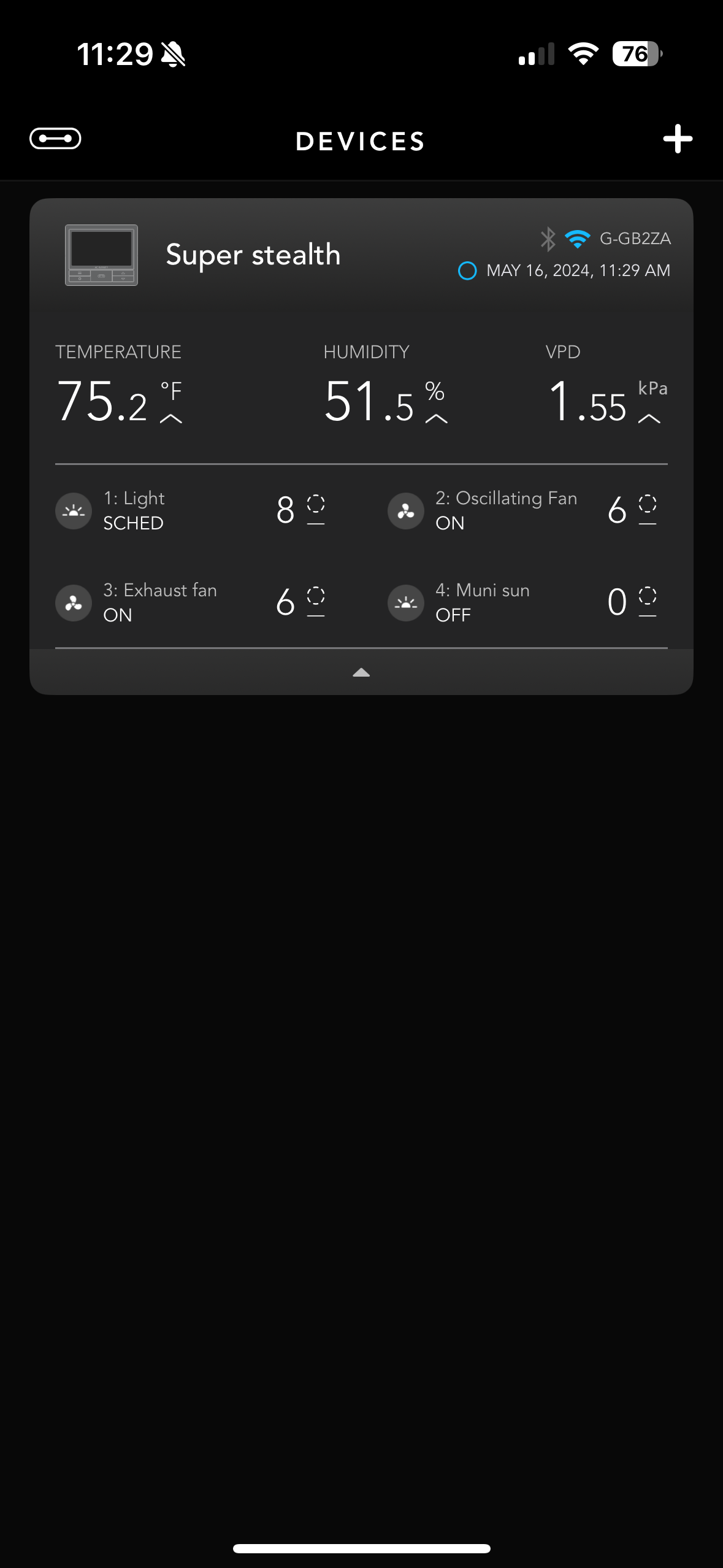
Task: Open port 4: Muni sun settings
Action: [521, 602]
